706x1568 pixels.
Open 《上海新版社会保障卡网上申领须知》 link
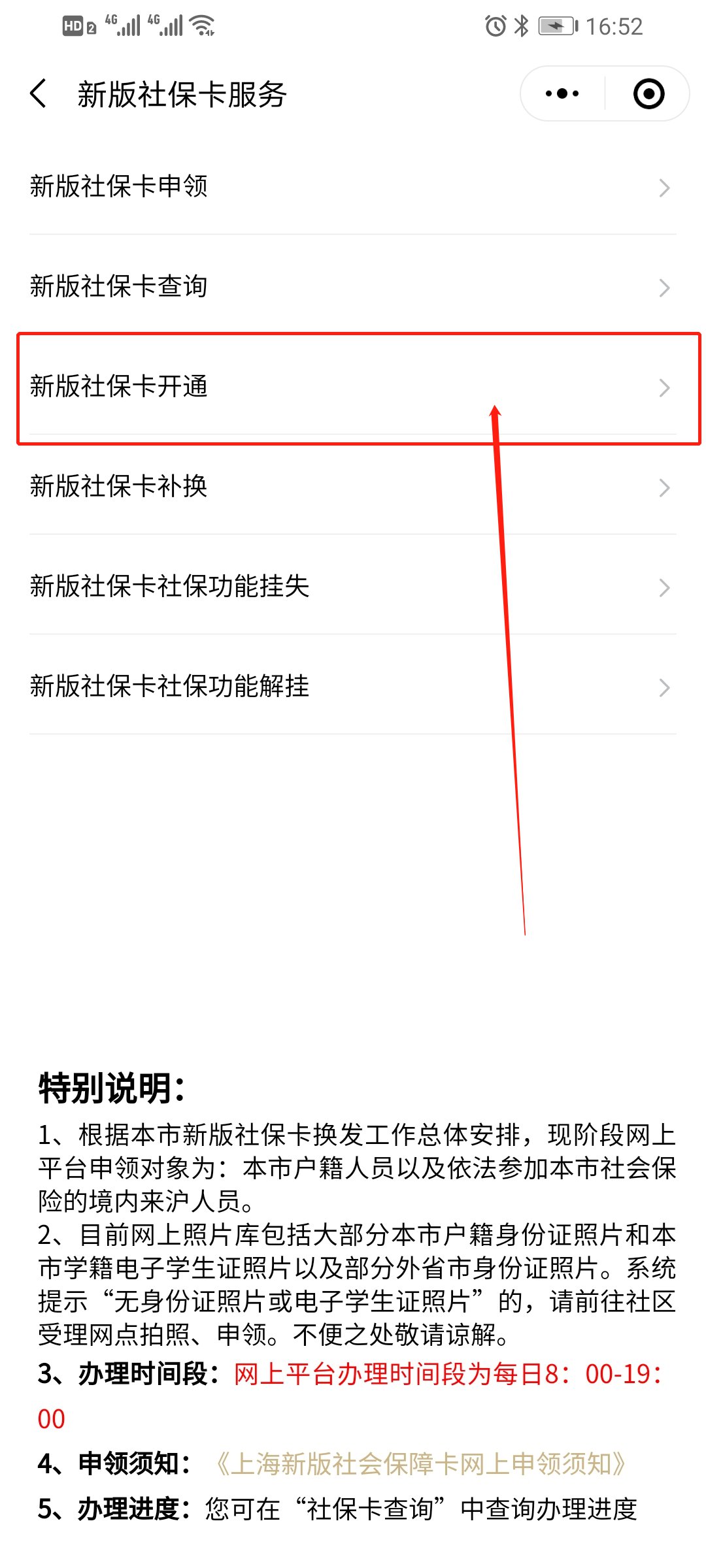420,1464
